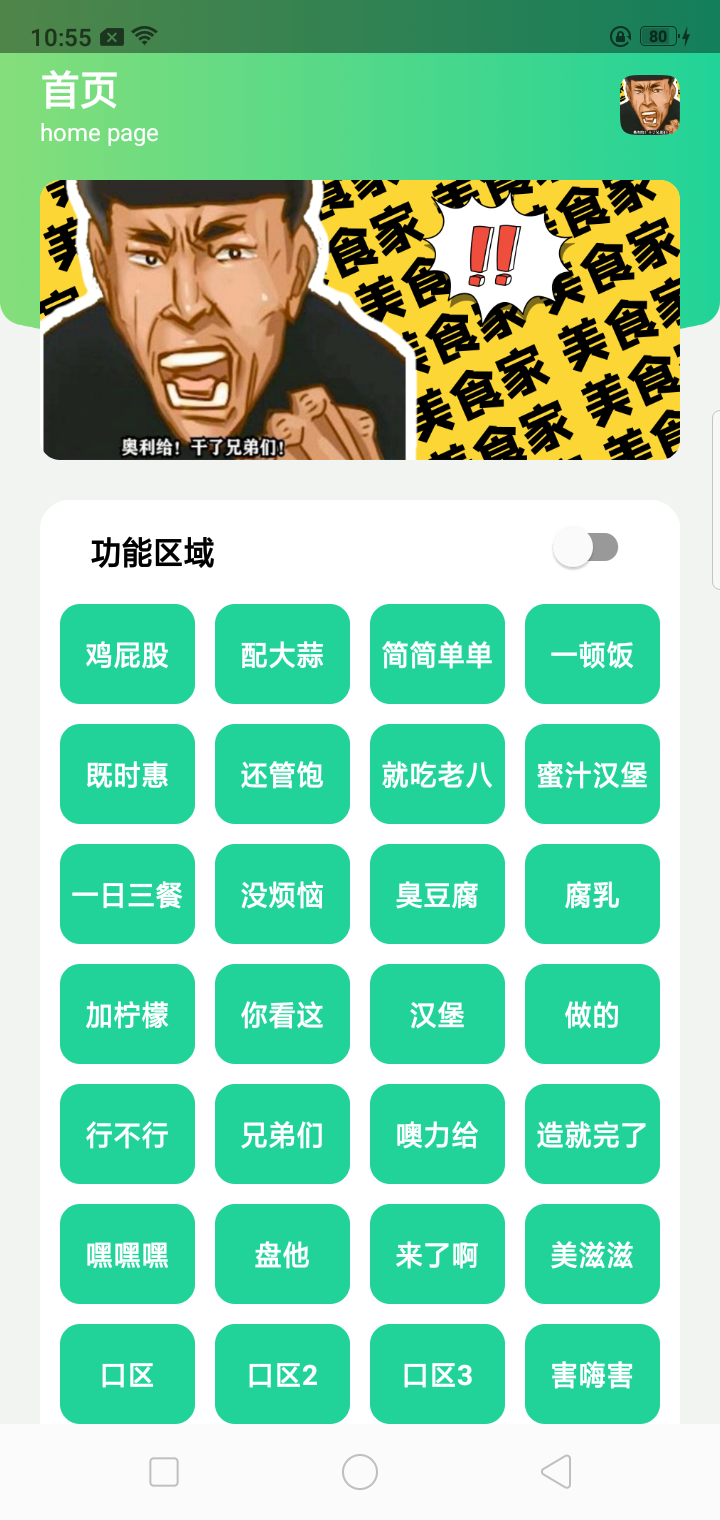Select the 蜜汁汉堡 button

pos(592,774)
